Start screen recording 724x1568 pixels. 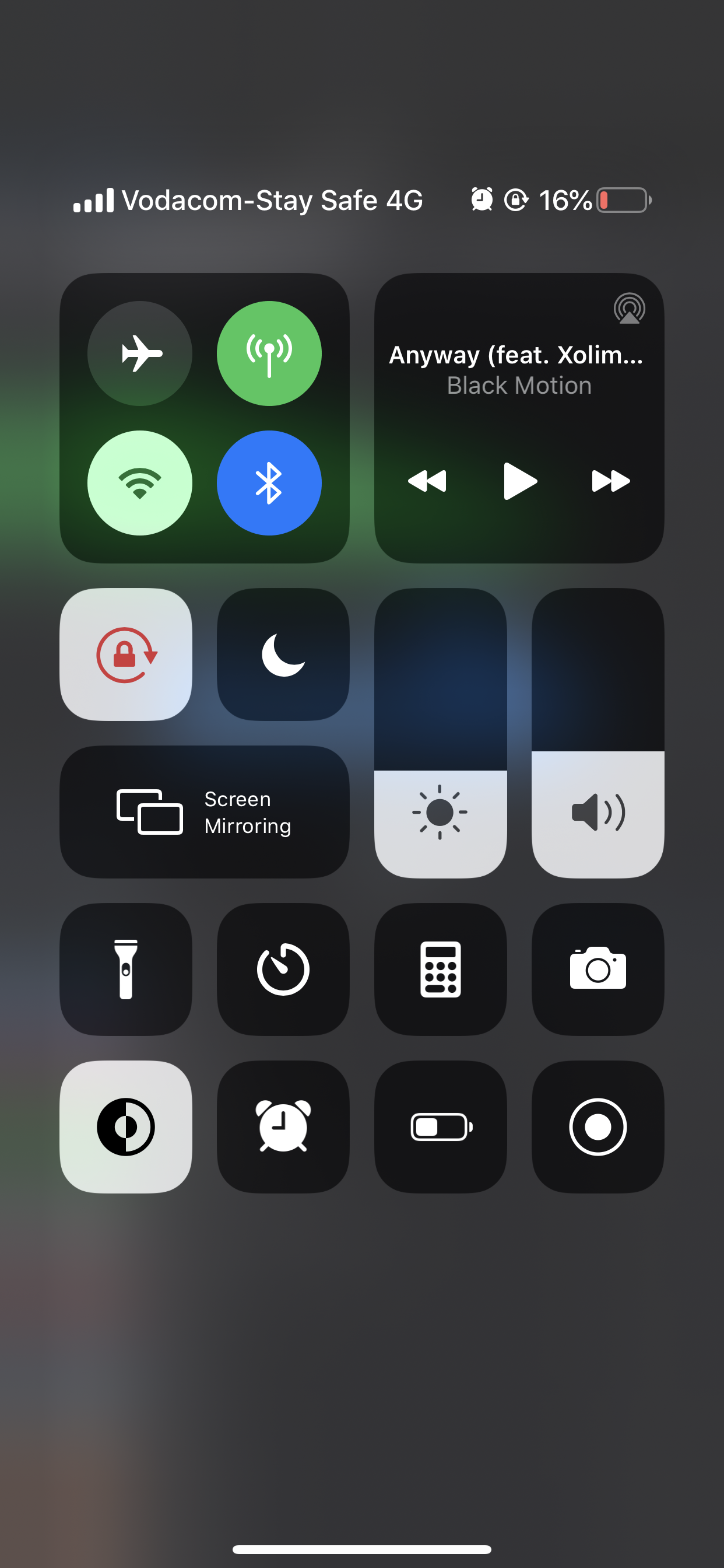pyautogui.click(x=598, y=1126)
